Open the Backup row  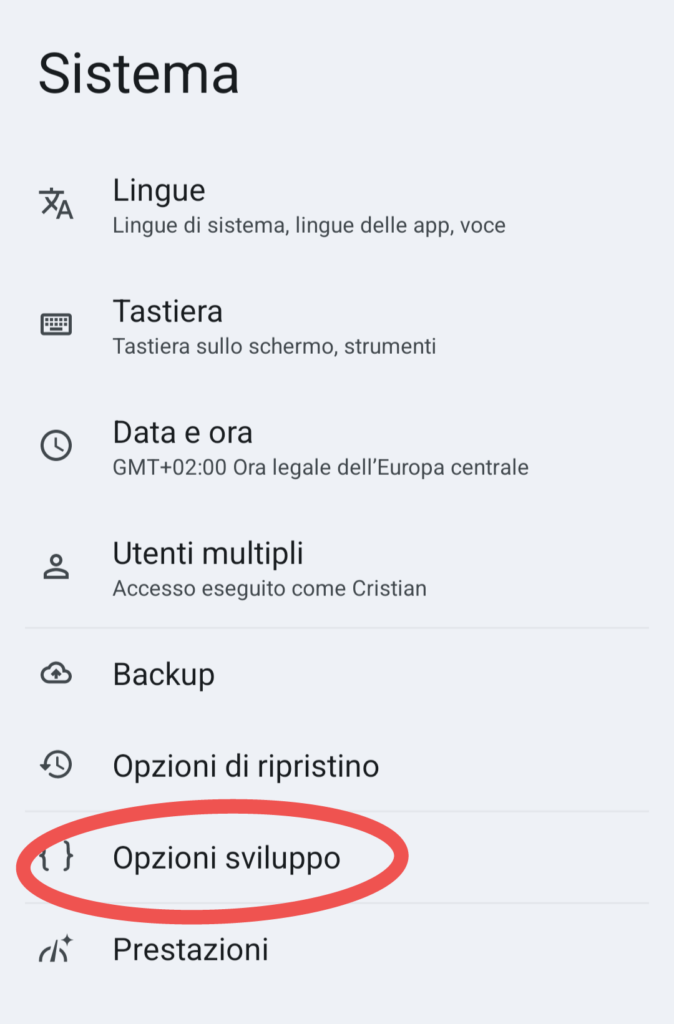[x=164, y=675]
